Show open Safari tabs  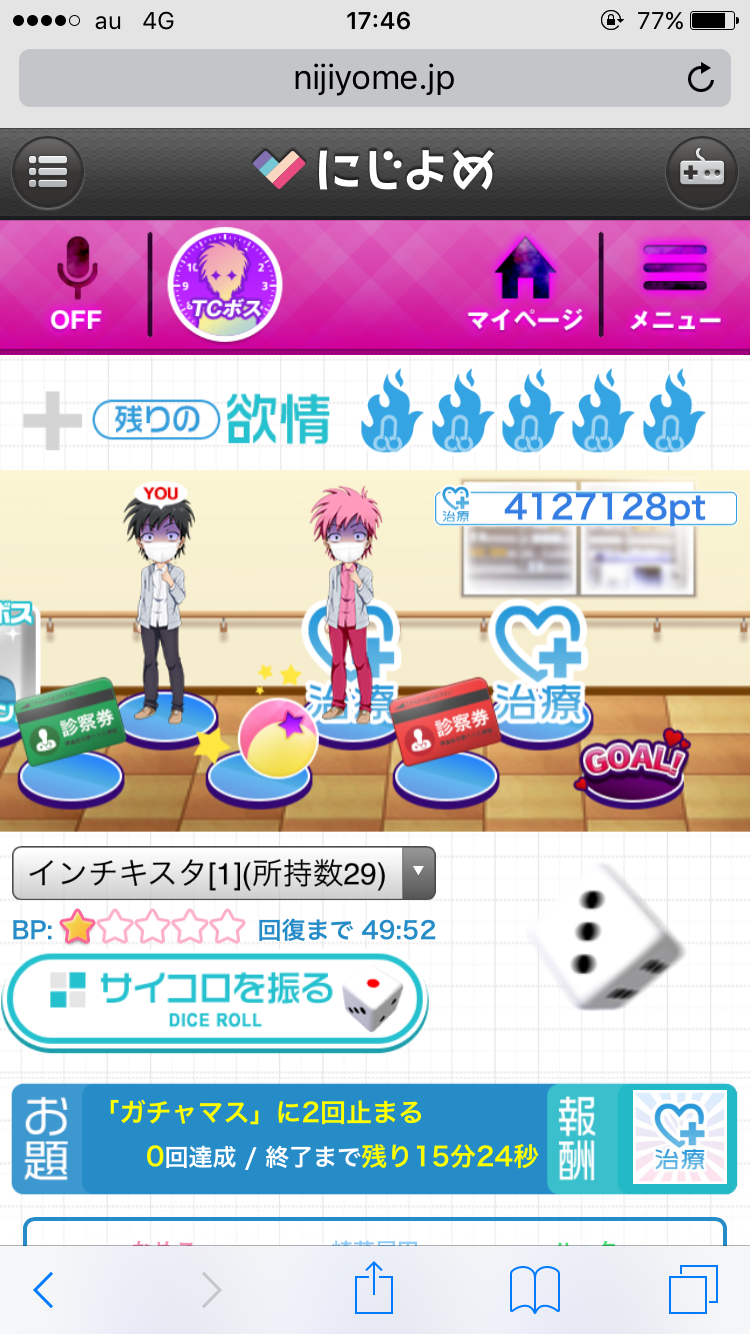pyautogui.click(x=693, y=1290)
